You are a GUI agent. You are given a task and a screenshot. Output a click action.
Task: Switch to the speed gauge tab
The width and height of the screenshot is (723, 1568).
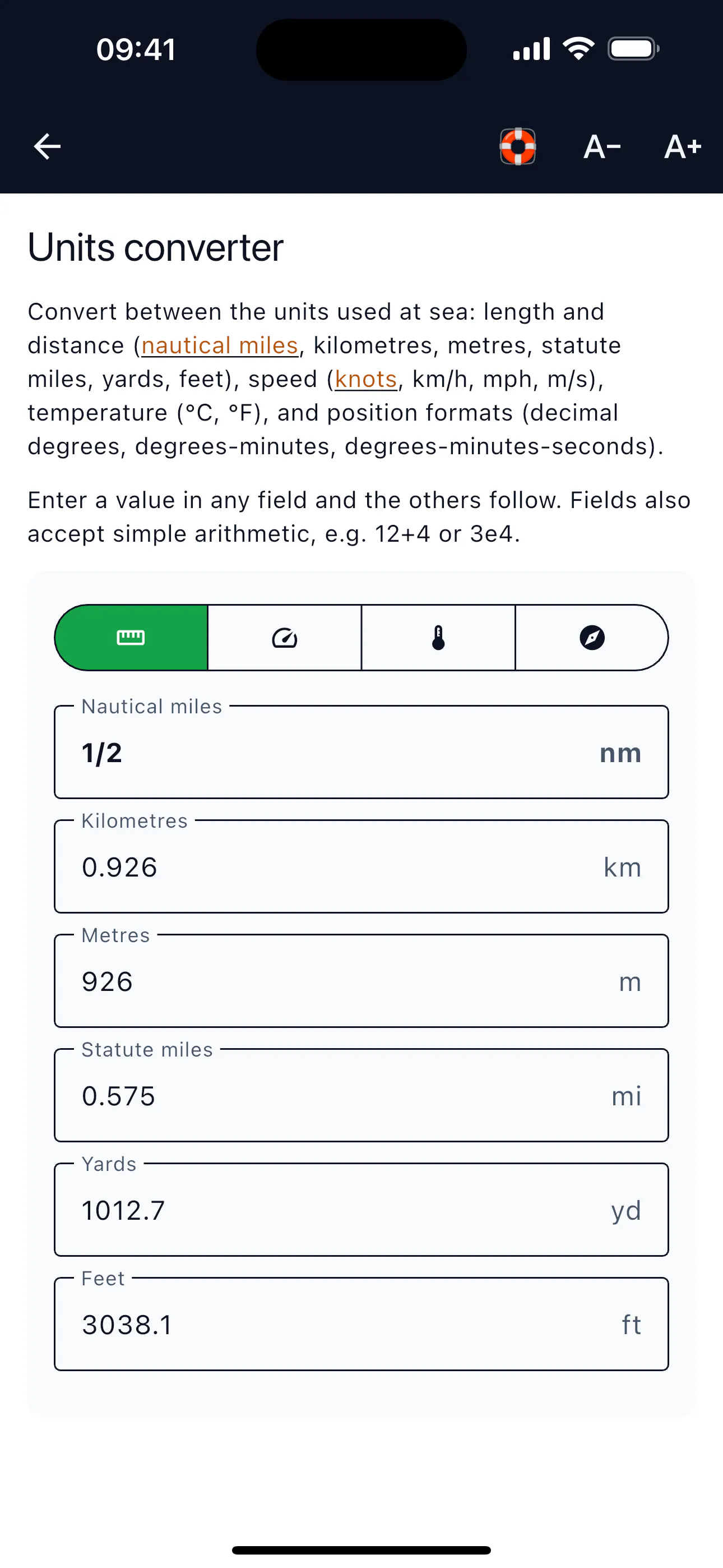pos(285,637)
